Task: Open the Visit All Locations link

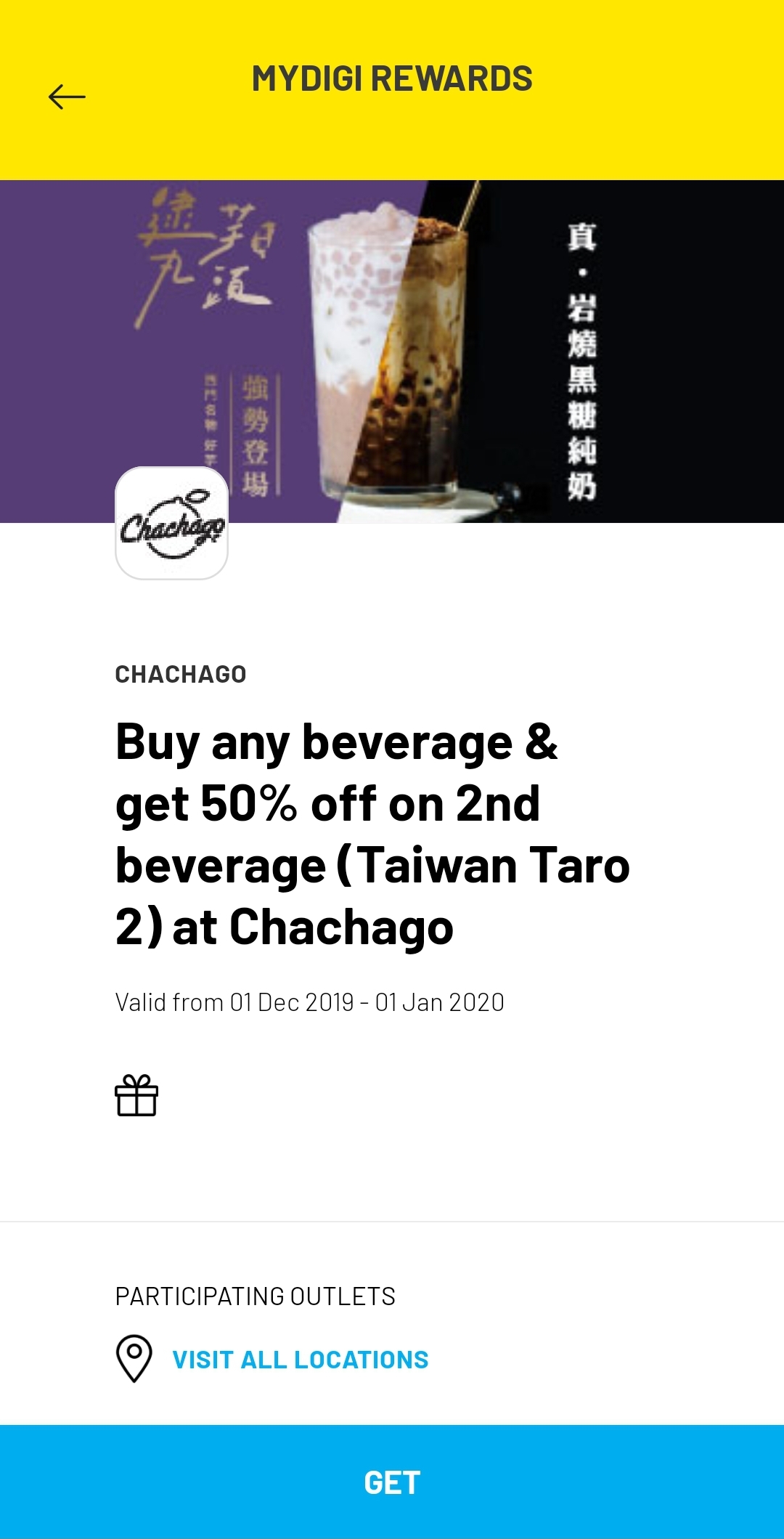Action: 300,1360
